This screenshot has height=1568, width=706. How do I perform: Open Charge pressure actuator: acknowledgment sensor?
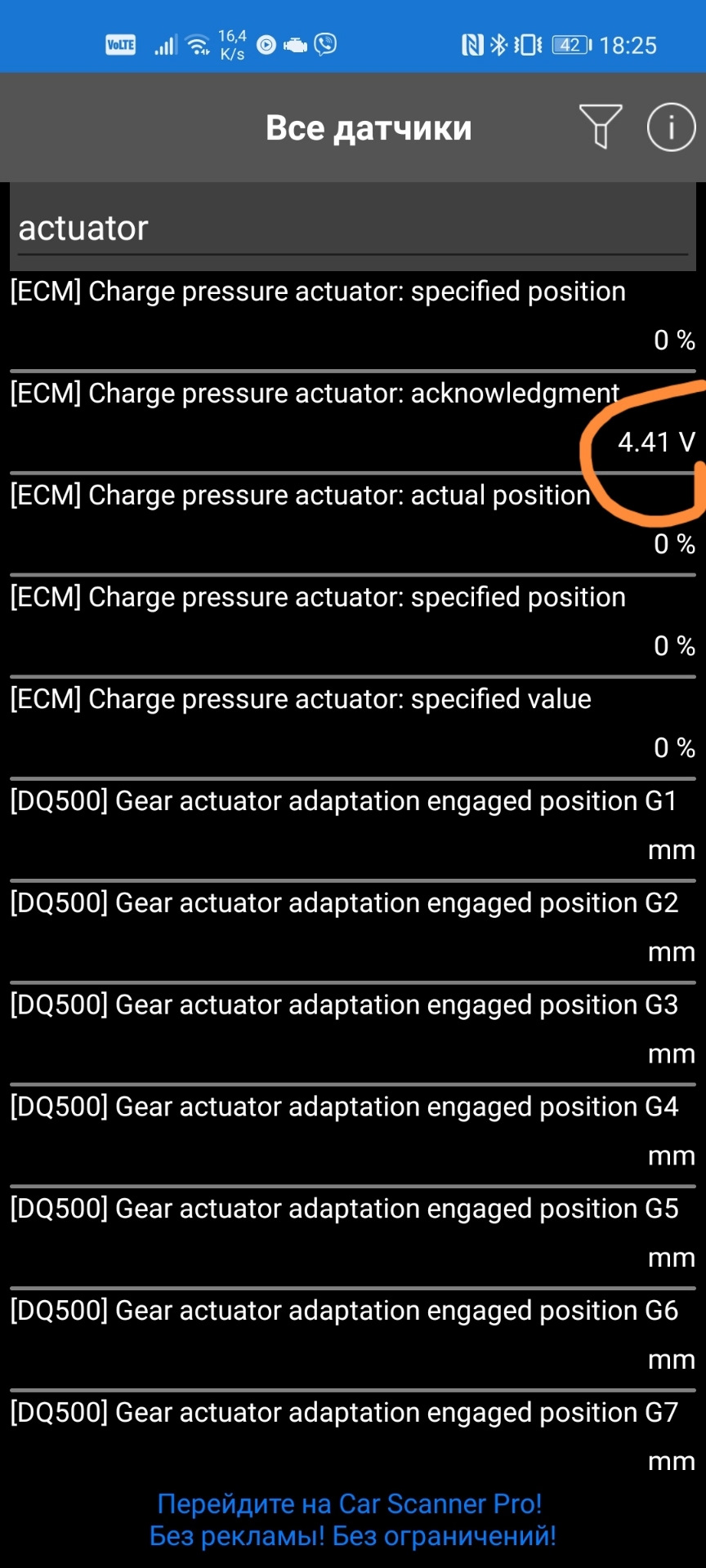(x=353, y=421)
